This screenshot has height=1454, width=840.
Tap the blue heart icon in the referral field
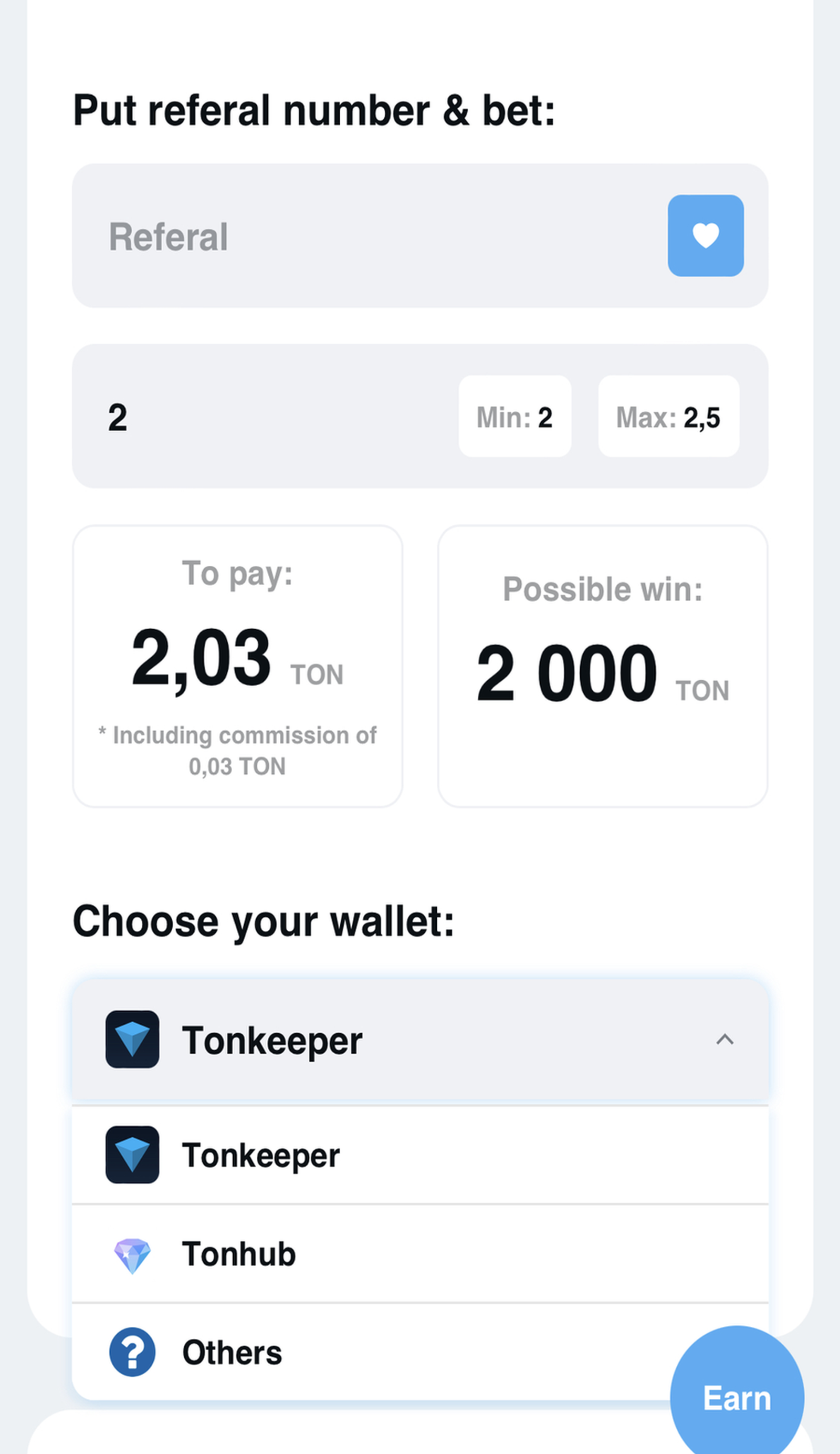[x=706, y=234]
